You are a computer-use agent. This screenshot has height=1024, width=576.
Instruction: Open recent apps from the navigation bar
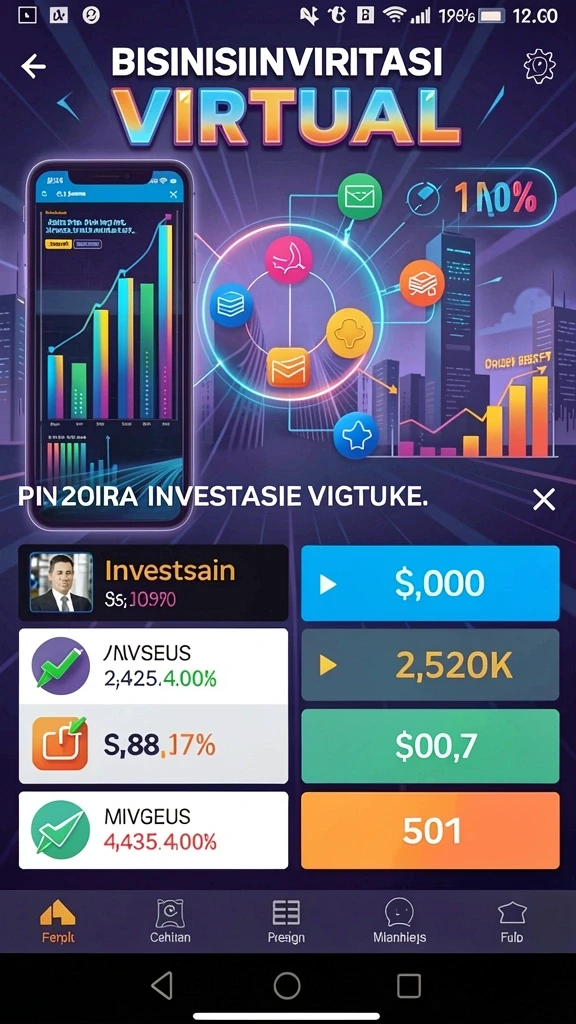click(409, 985)
